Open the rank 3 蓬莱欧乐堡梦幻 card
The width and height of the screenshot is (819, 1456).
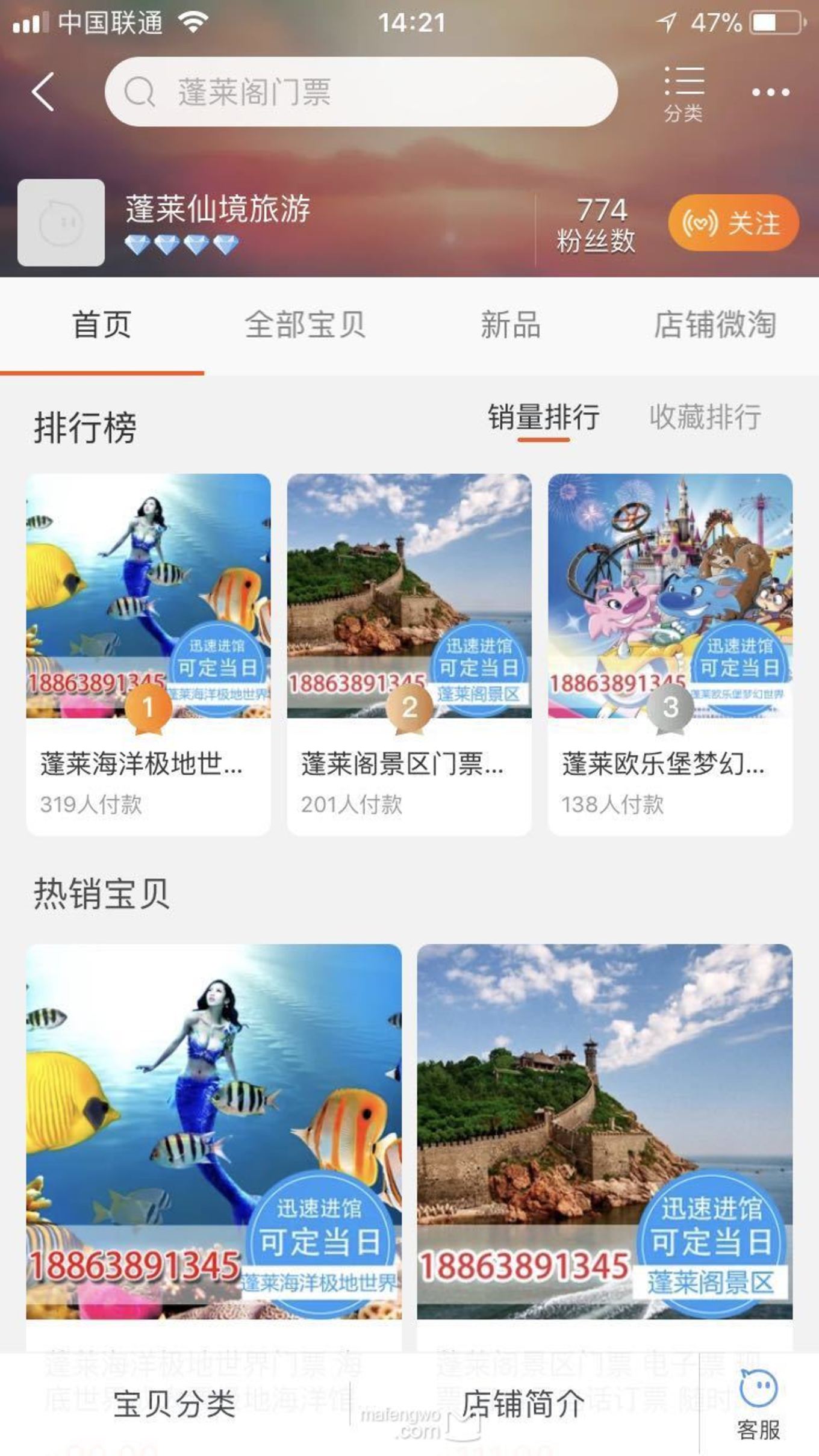click(x=670, y=653)
